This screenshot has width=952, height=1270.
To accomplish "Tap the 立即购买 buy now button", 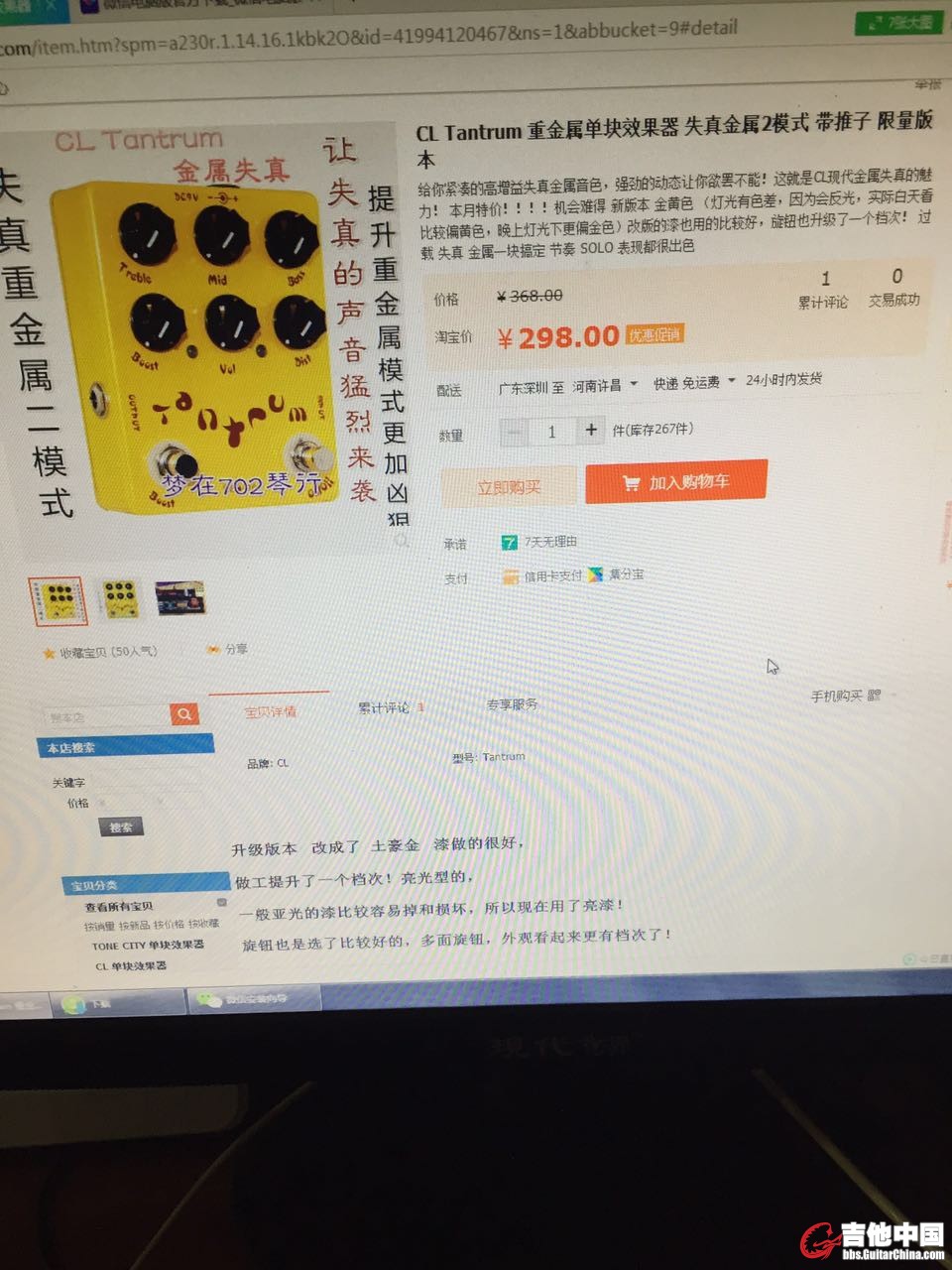I will 508,487.
